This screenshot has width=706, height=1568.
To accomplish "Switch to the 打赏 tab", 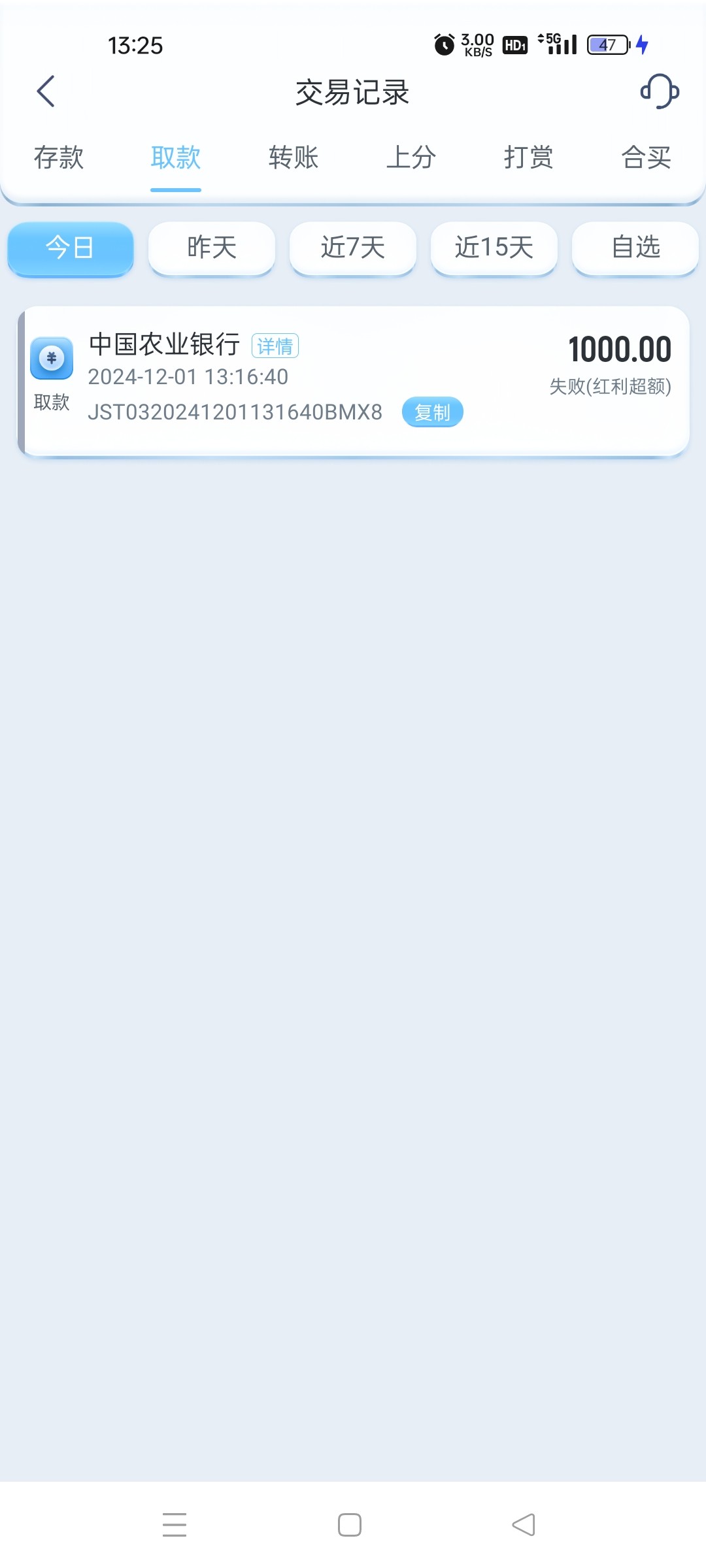I will [x=528, y=158].
